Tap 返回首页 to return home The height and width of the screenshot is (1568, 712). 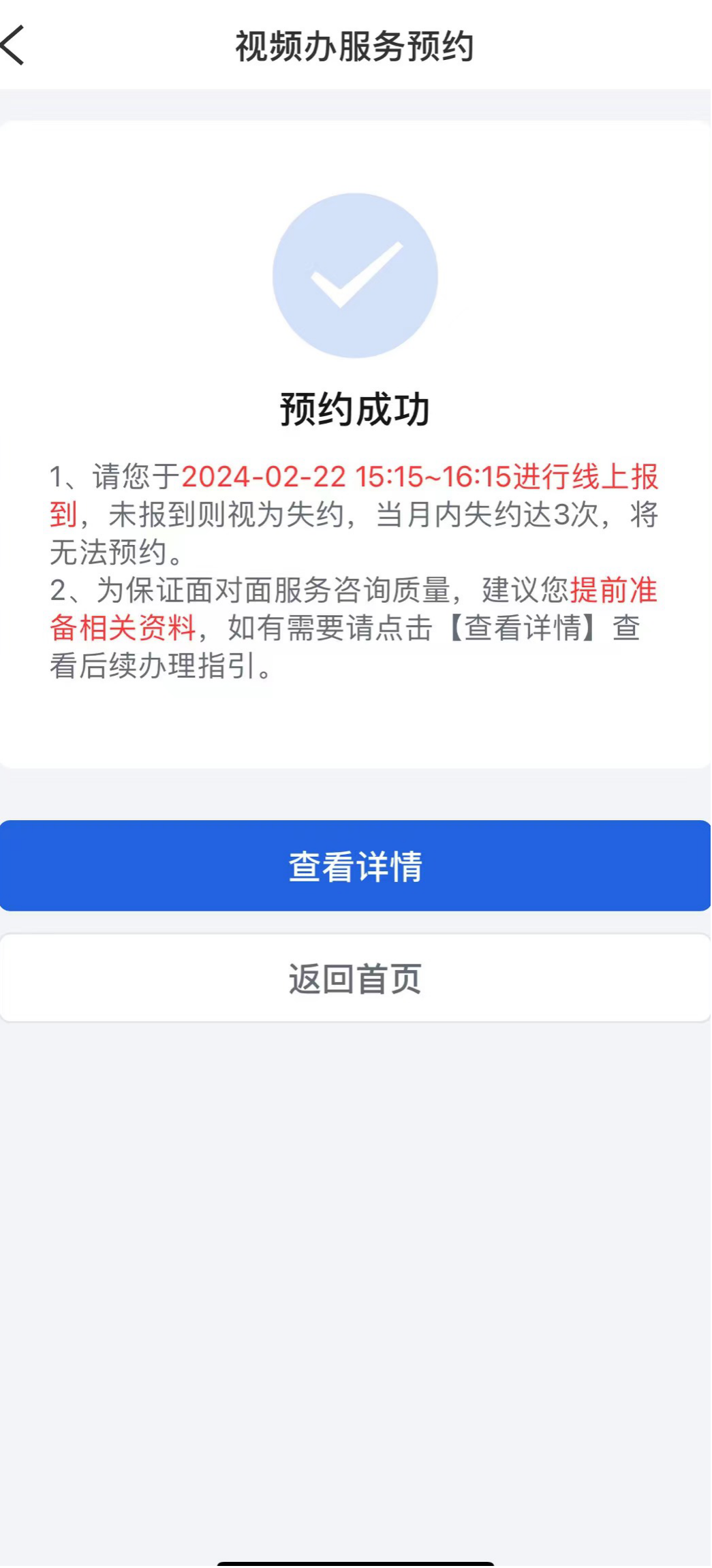point(355,978)
